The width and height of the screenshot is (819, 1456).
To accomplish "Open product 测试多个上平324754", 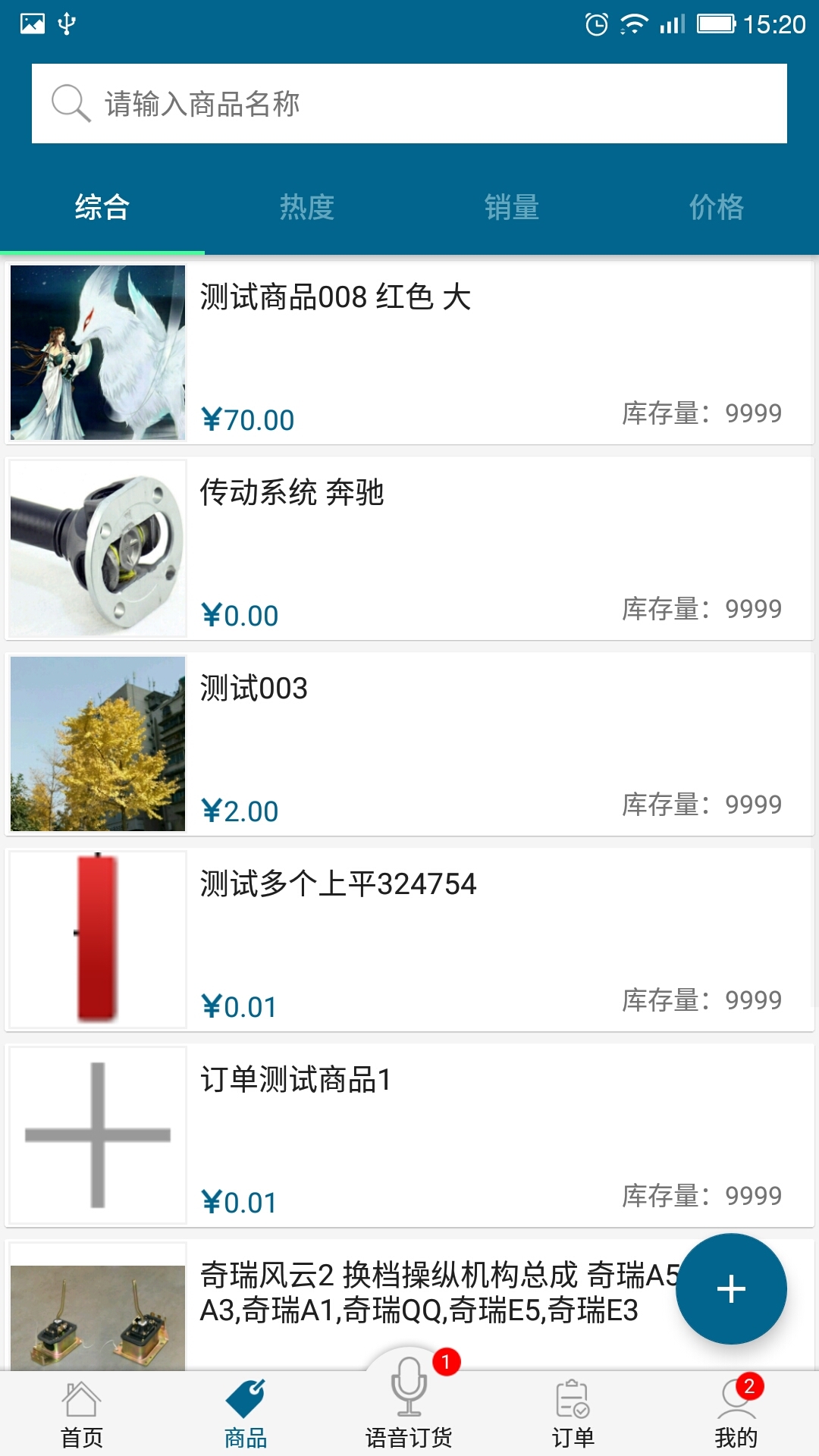I will 409,940.
